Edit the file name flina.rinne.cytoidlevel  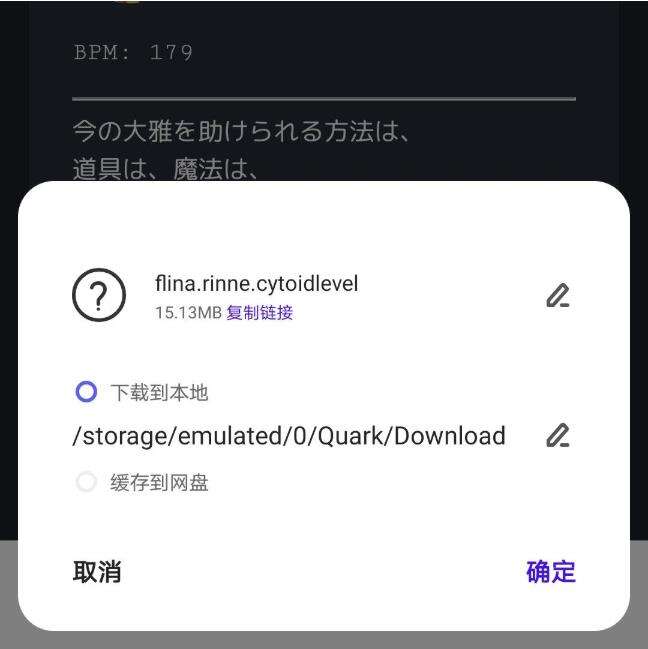557,295
